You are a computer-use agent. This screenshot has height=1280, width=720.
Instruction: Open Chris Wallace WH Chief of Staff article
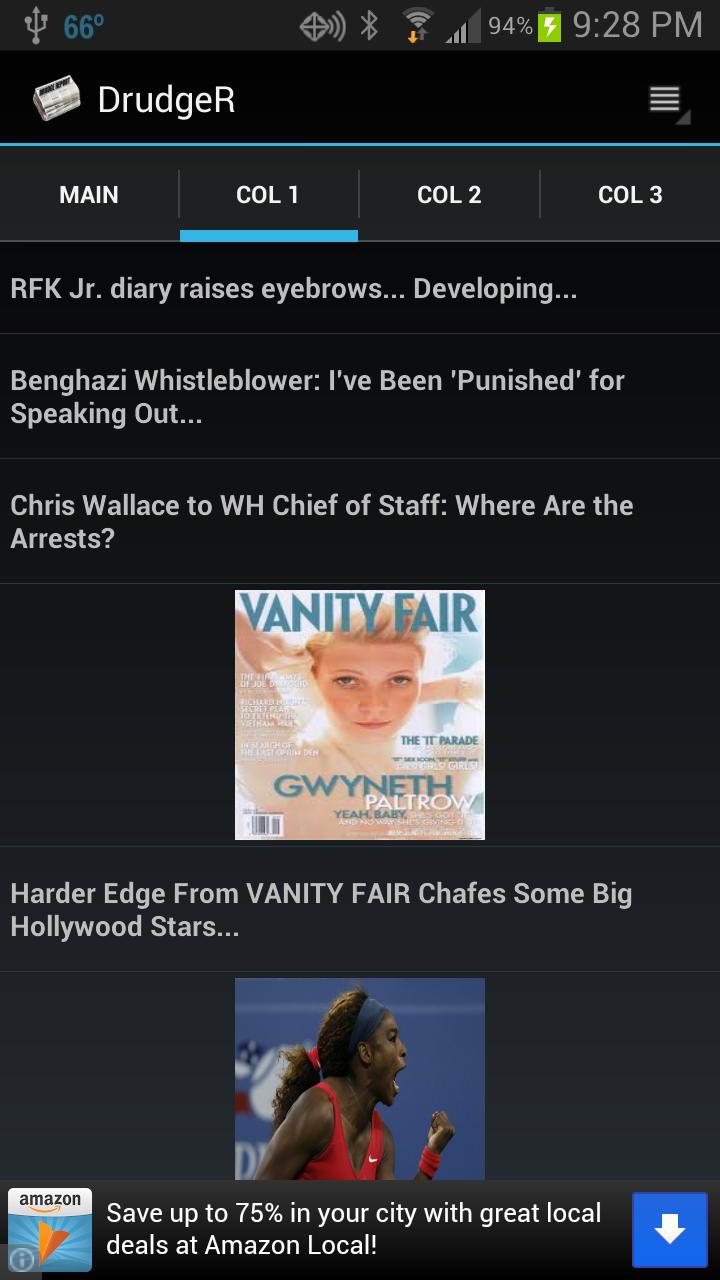pos(321,521)
